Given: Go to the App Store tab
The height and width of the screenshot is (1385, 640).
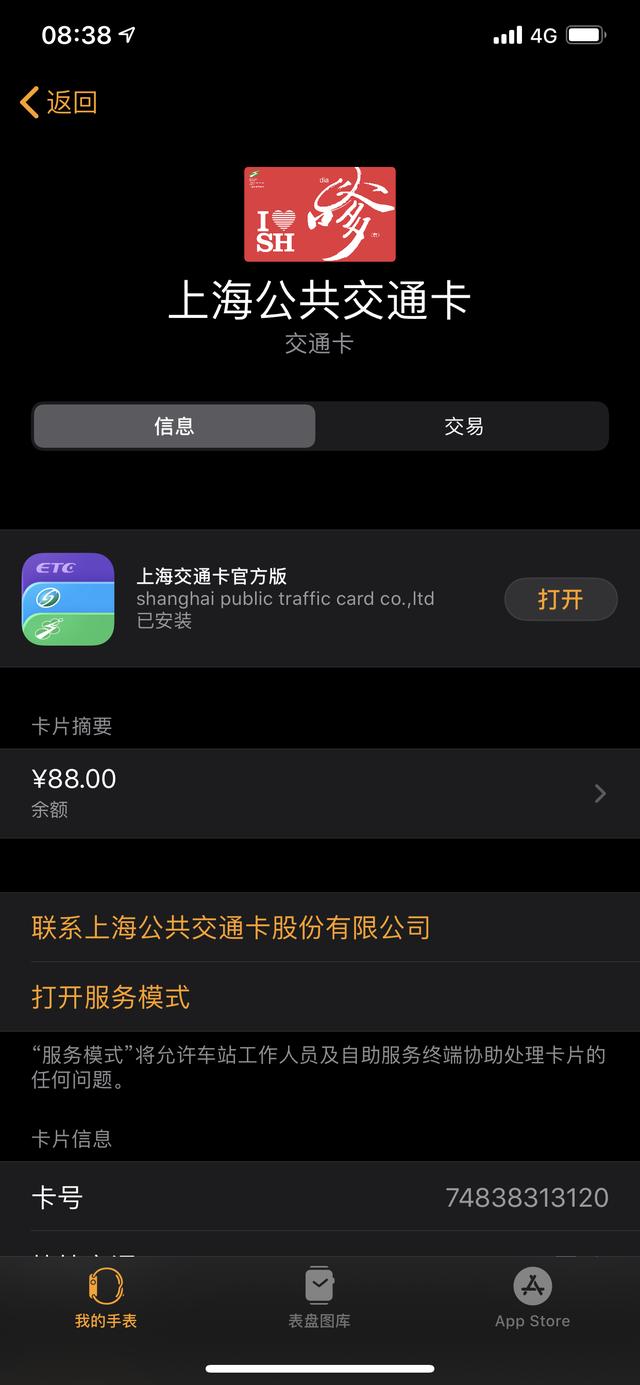Looking at the screenshot, I should (532, 1298).
